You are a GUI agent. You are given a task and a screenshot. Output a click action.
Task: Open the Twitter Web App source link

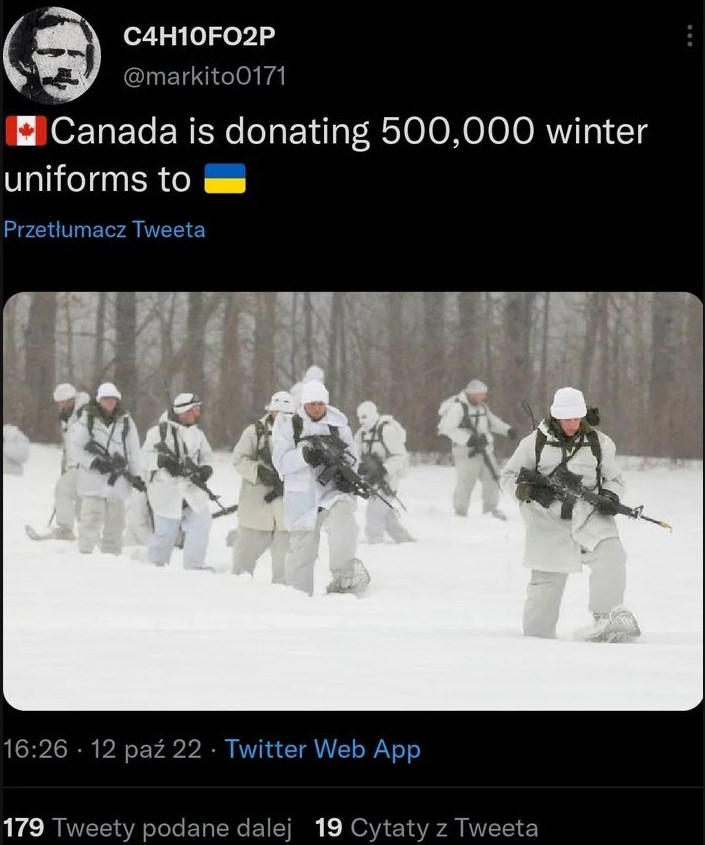[x=323, y=749]
